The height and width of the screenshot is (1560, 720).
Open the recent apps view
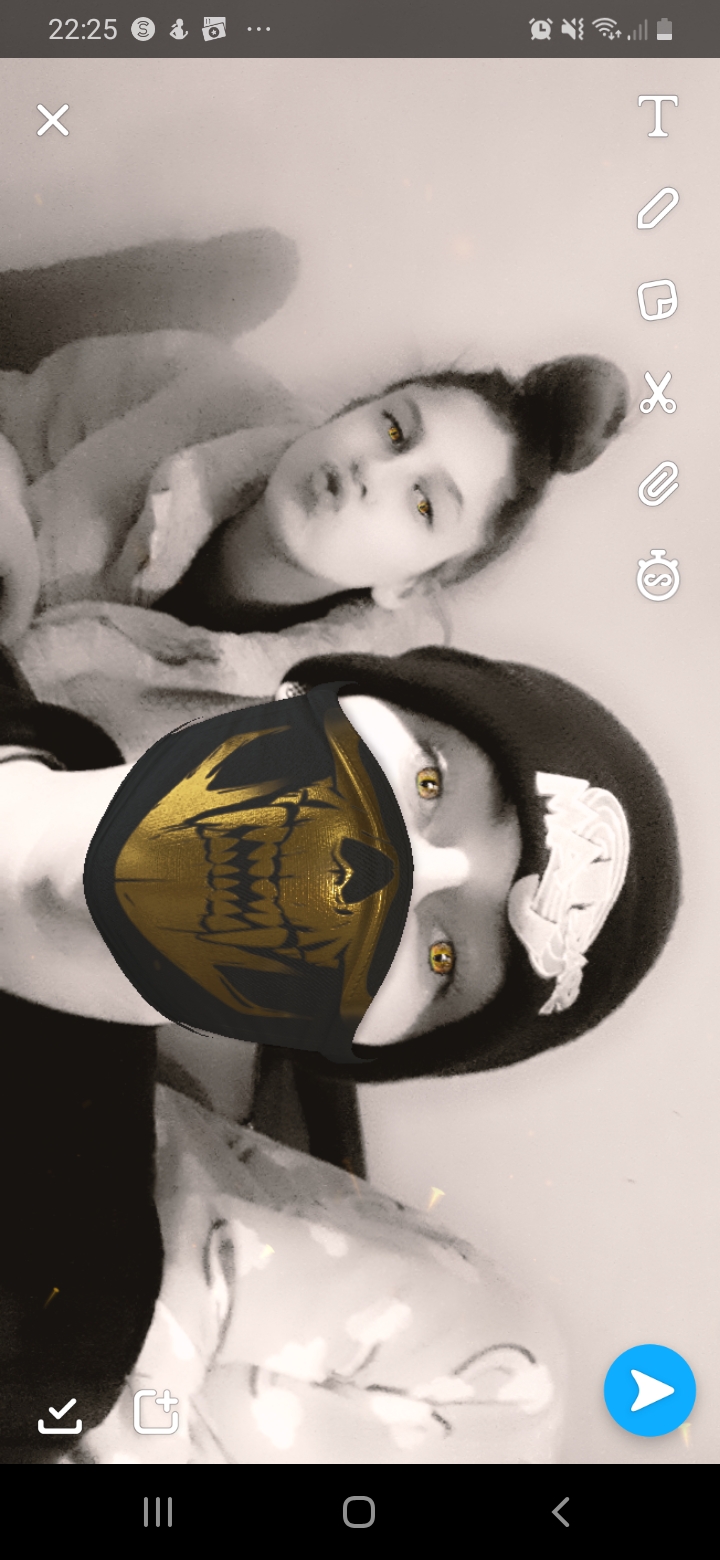click(158, 1512)
